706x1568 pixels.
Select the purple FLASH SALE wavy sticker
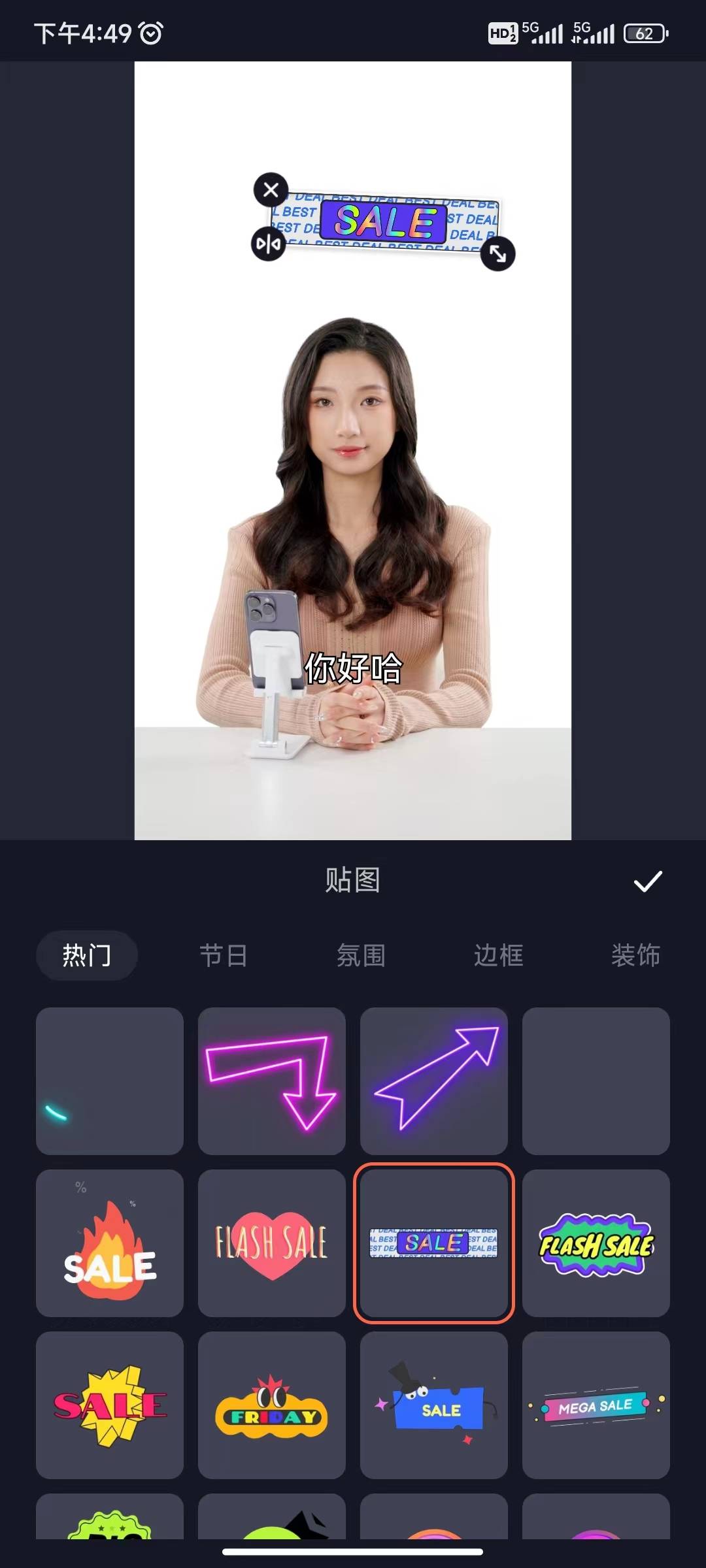[x=596, y=1243]
